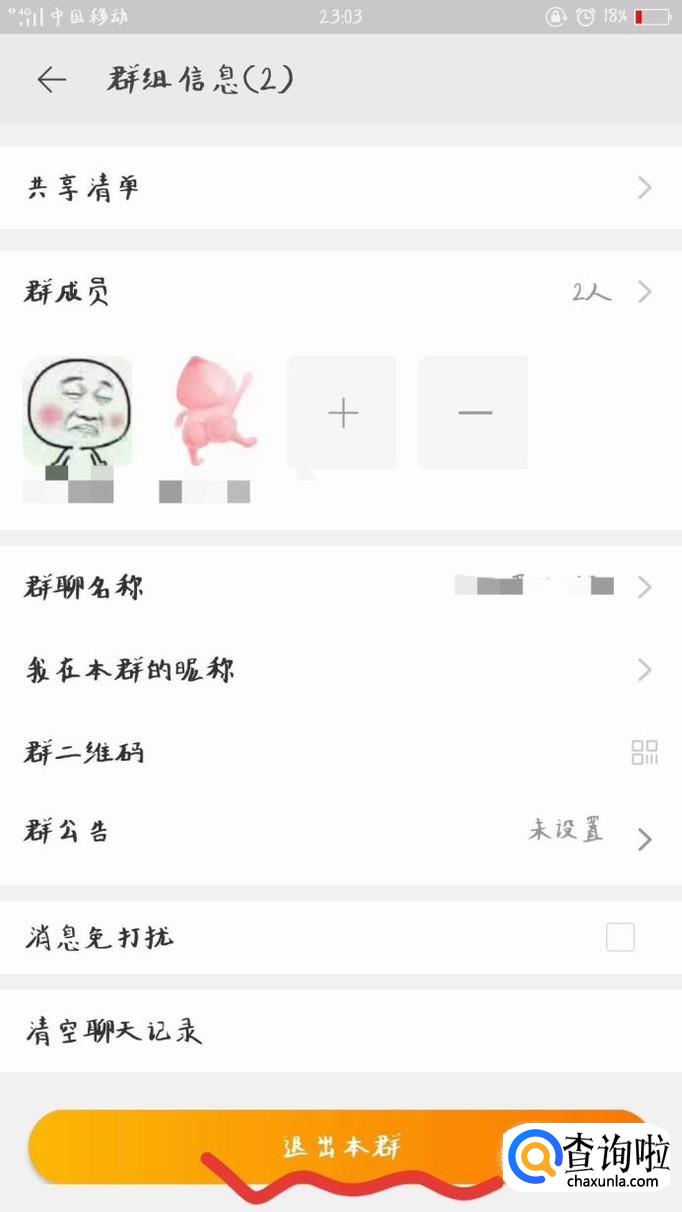Viewport: 682px width, 1212px height.
Task: Open the 共享清单 shared list
Action: pos(340,188)
